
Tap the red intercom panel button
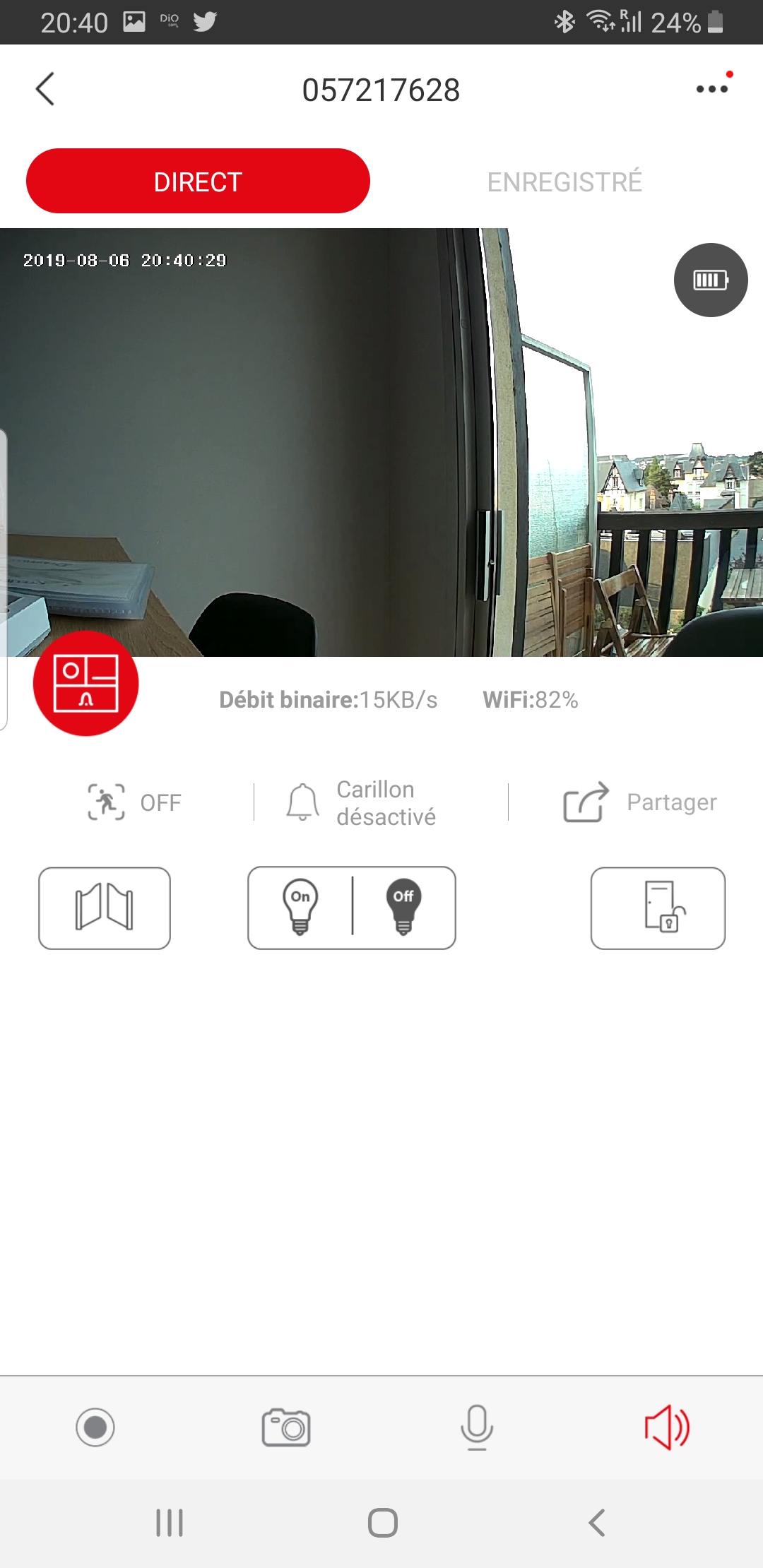pyautogui.click(x=86, y=683)
